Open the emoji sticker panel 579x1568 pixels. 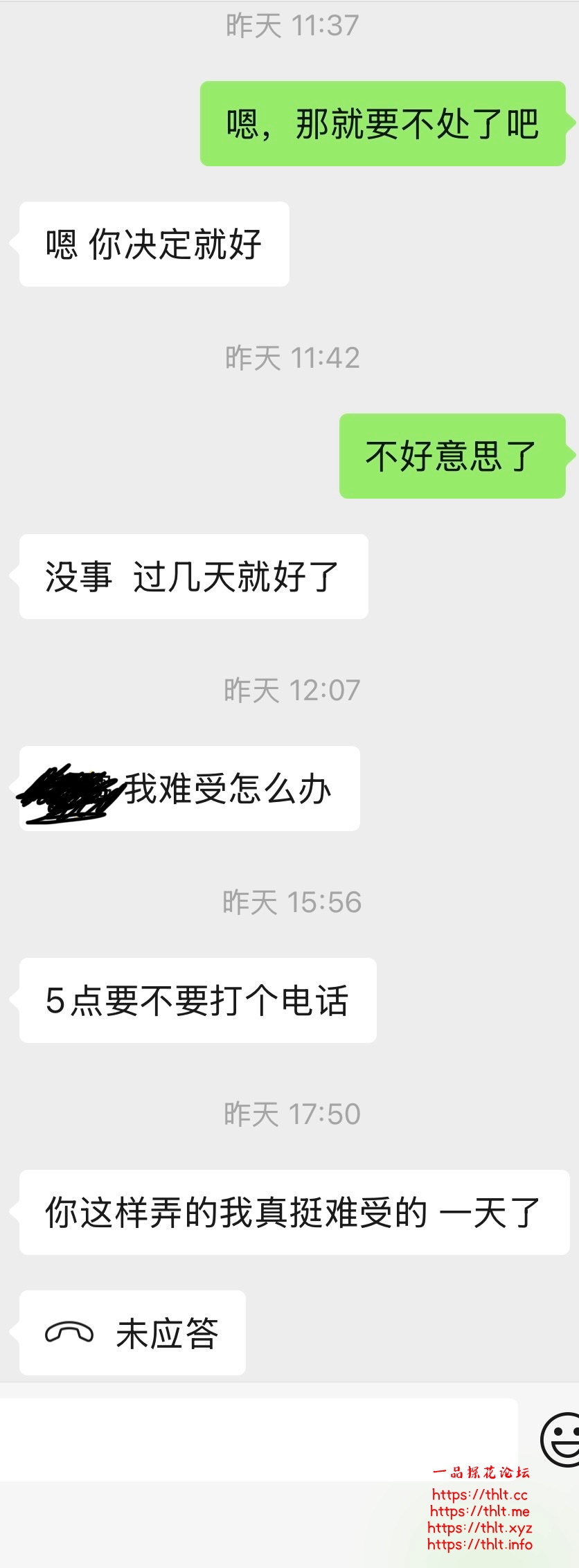click(x=561, y=1441)
